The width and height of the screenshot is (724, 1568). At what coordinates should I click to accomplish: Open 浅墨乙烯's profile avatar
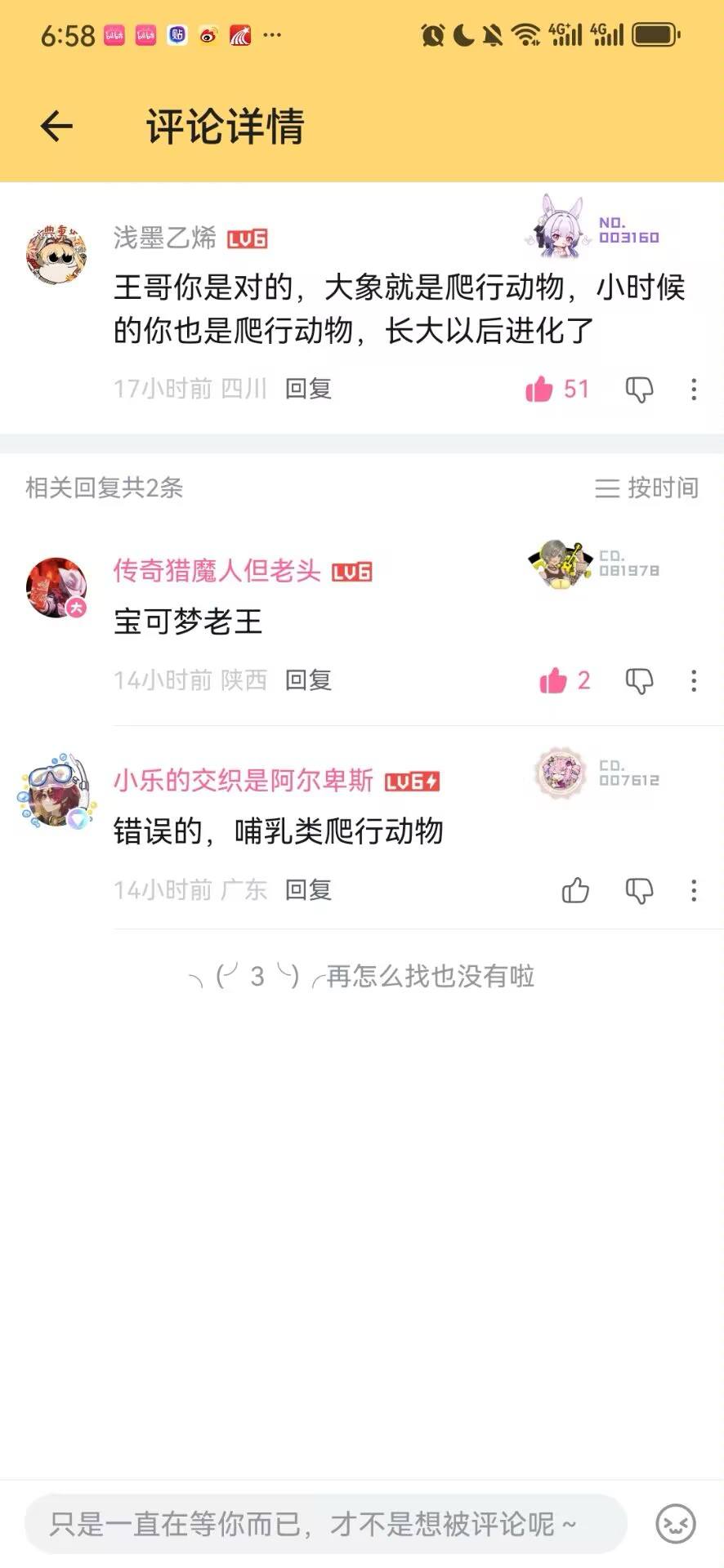point(56,255)
